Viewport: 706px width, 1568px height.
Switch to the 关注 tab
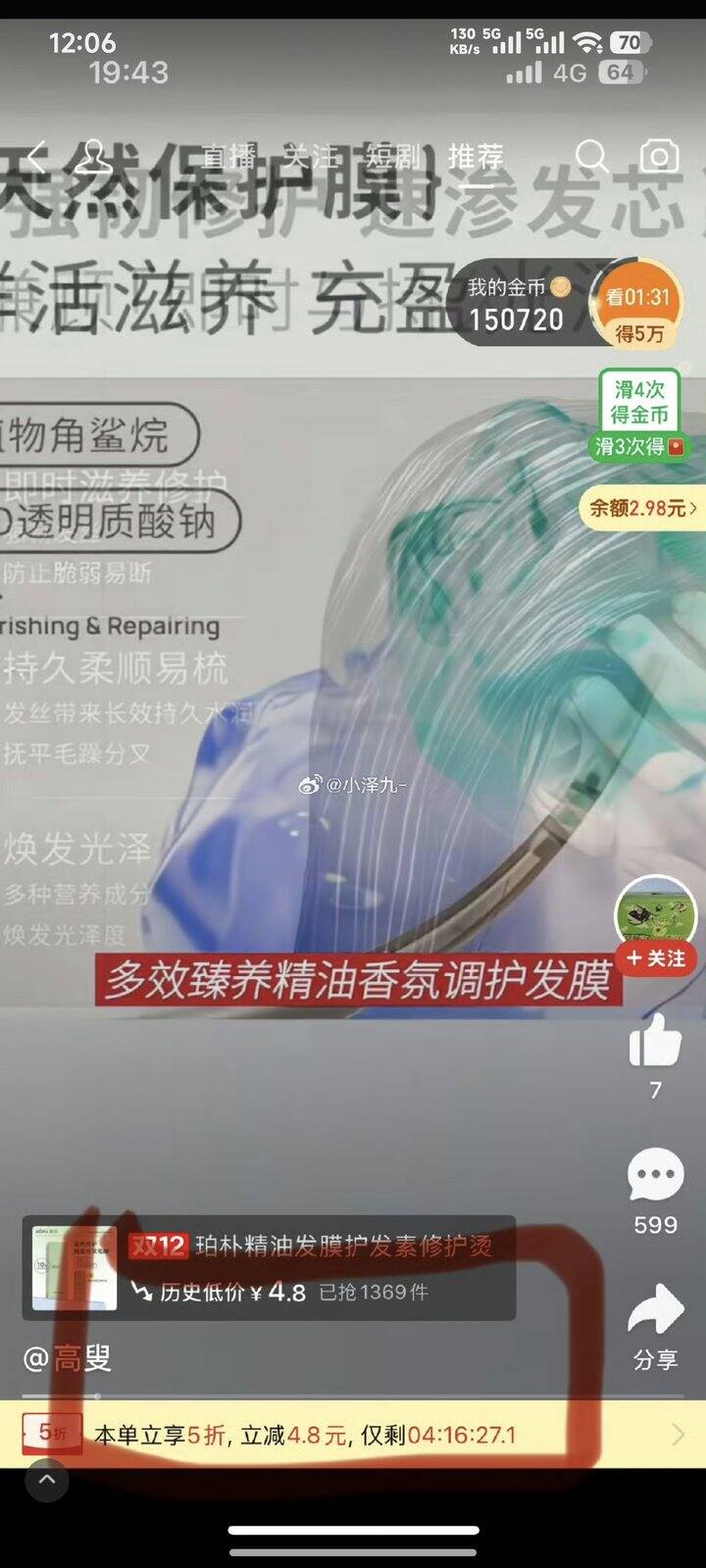tap(310, 157)
